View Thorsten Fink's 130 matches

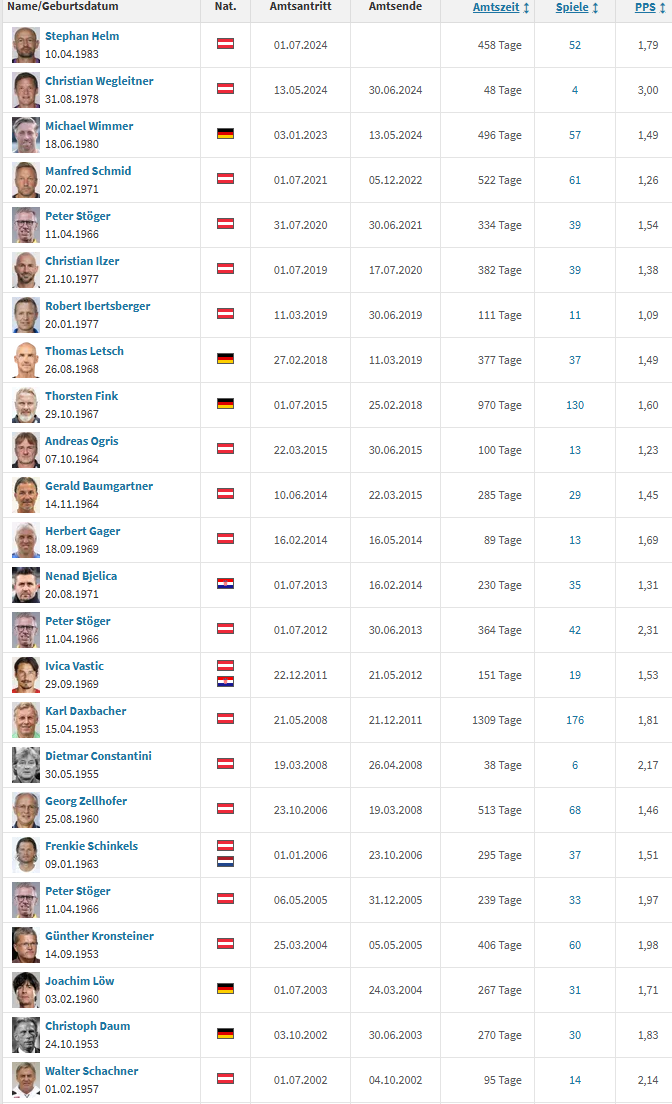(x=575, y=405)
